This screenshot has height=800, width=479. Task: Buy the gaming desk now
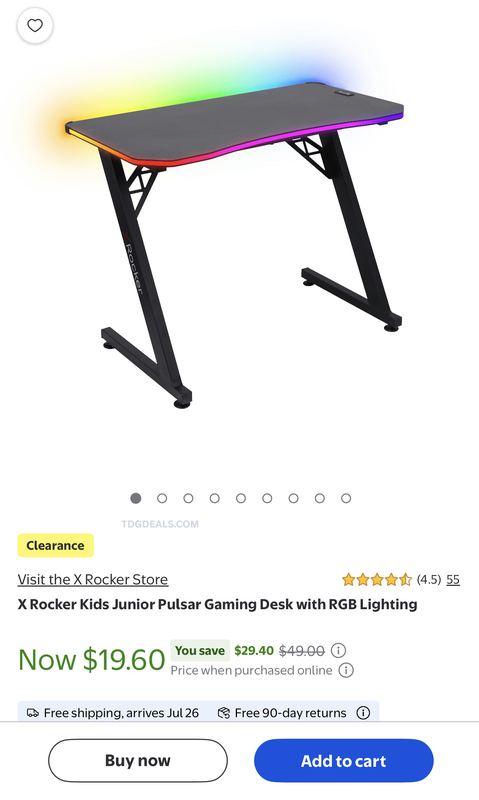pos(138,761)
